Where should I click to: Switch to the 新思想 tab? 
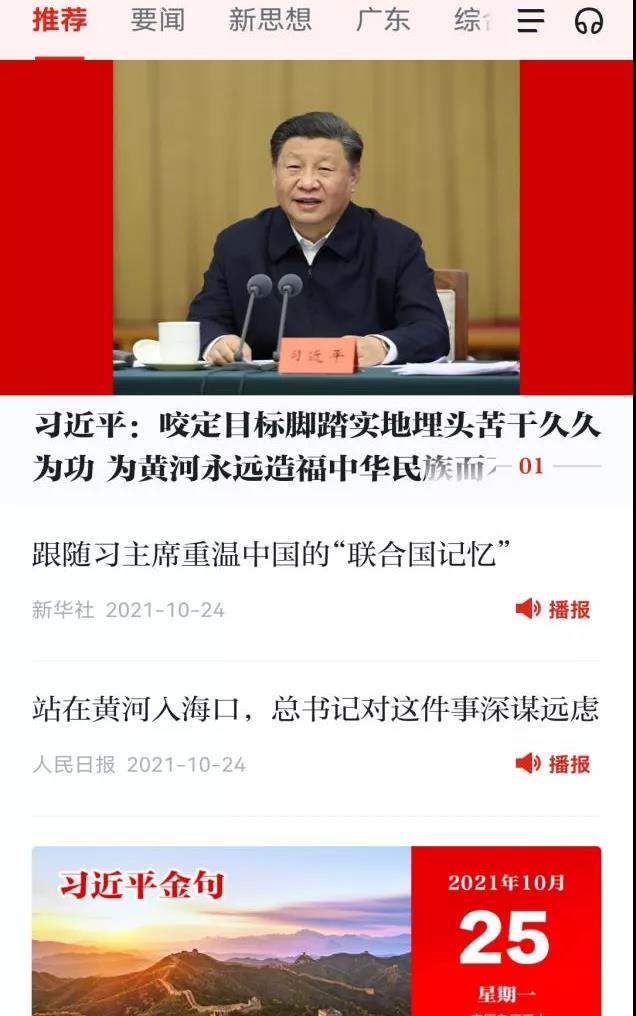[x=270, y=20]
